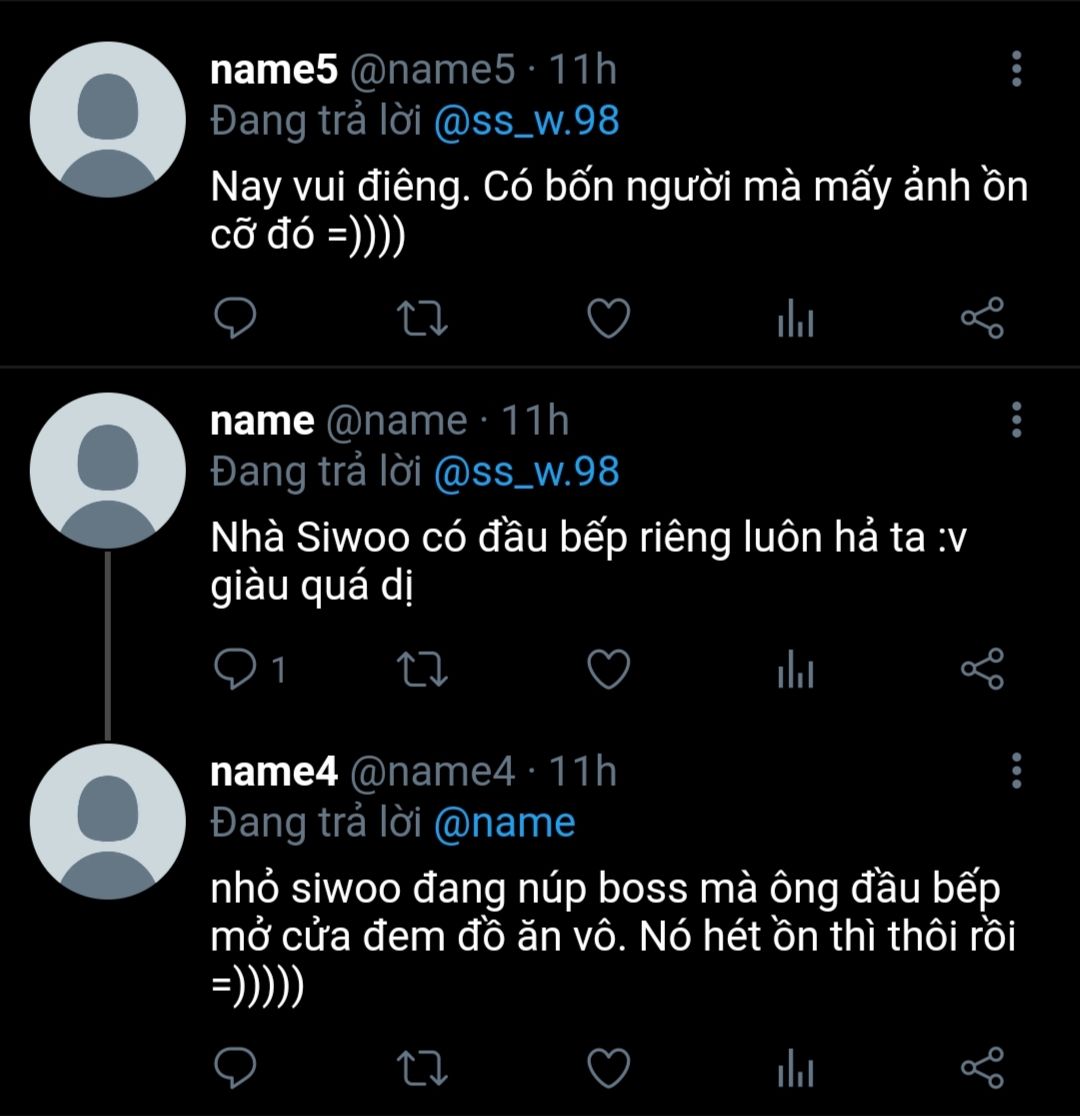View analytics for name5's tweet
Screen dimensions: 1080x1116
[x=795, y=320]
